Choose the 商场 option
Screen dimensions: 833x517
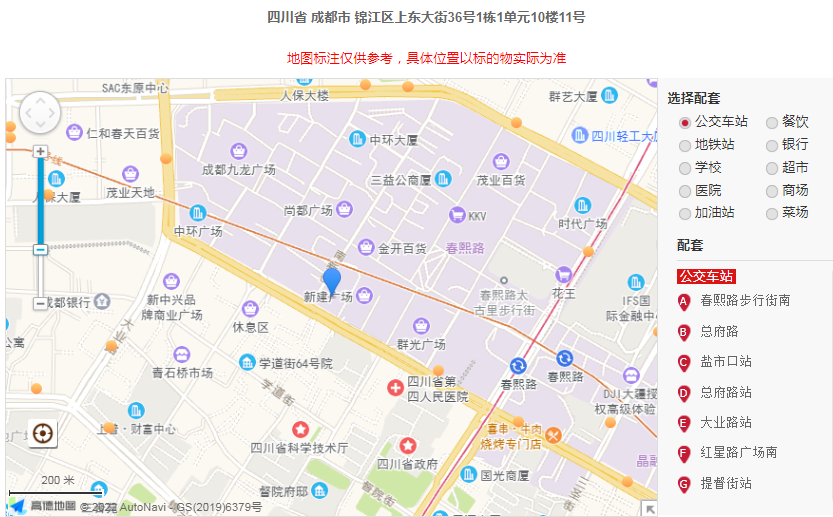pos(772,191)
